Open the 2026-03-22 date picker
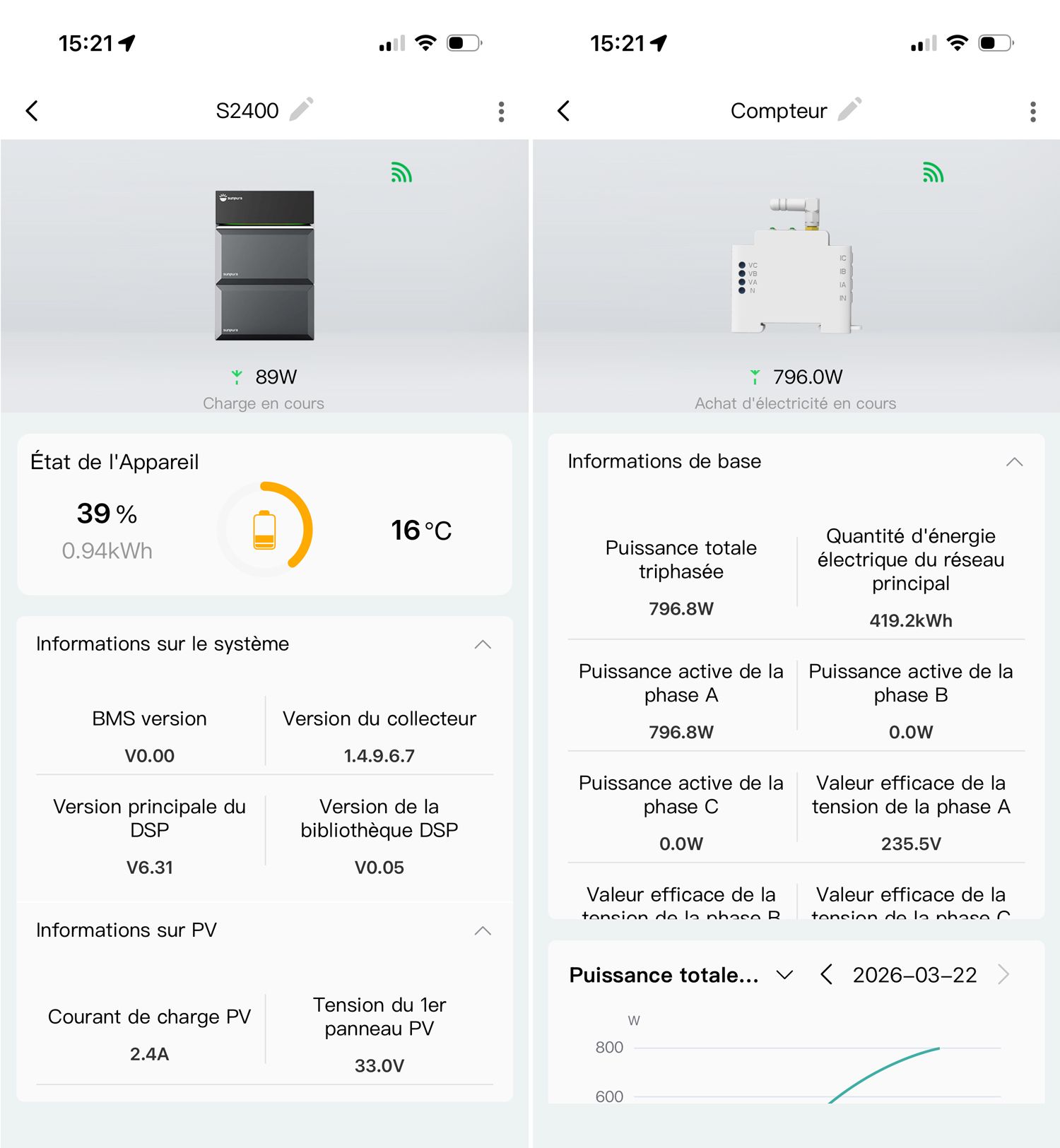The width and height of the screenshot is (1060, 1148). click(x=914, y=975)
